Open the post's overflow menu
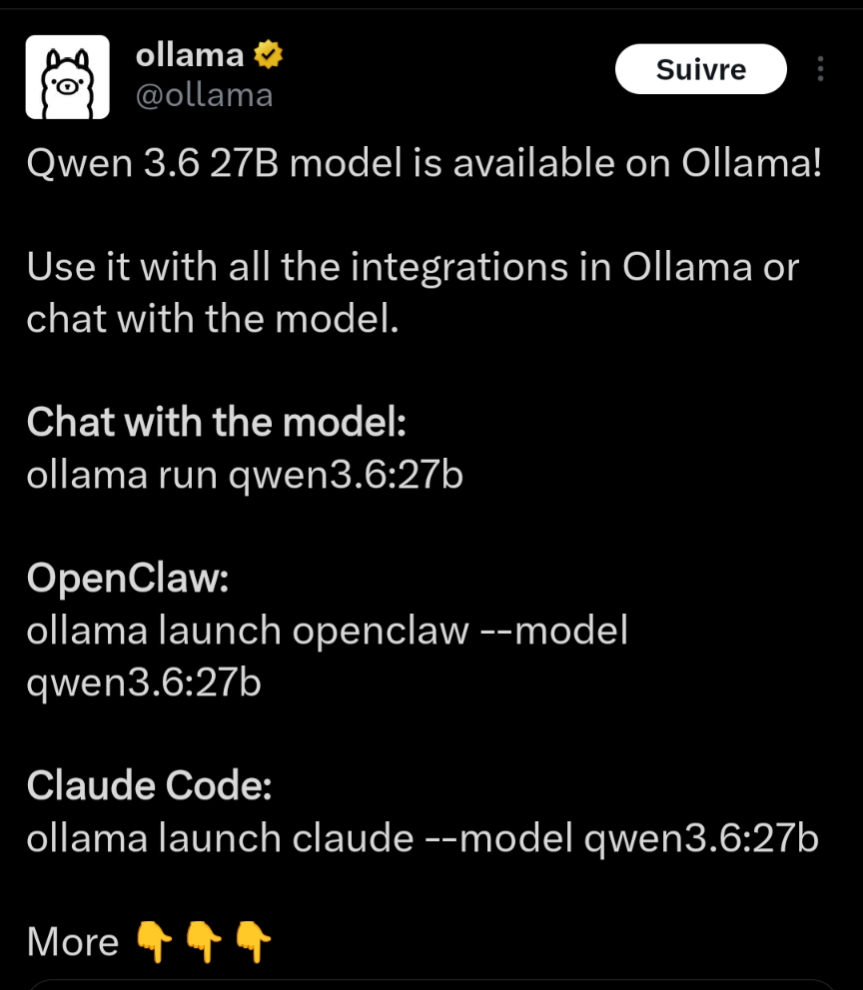Screen dimensions: 863x990 click(821, 70)
